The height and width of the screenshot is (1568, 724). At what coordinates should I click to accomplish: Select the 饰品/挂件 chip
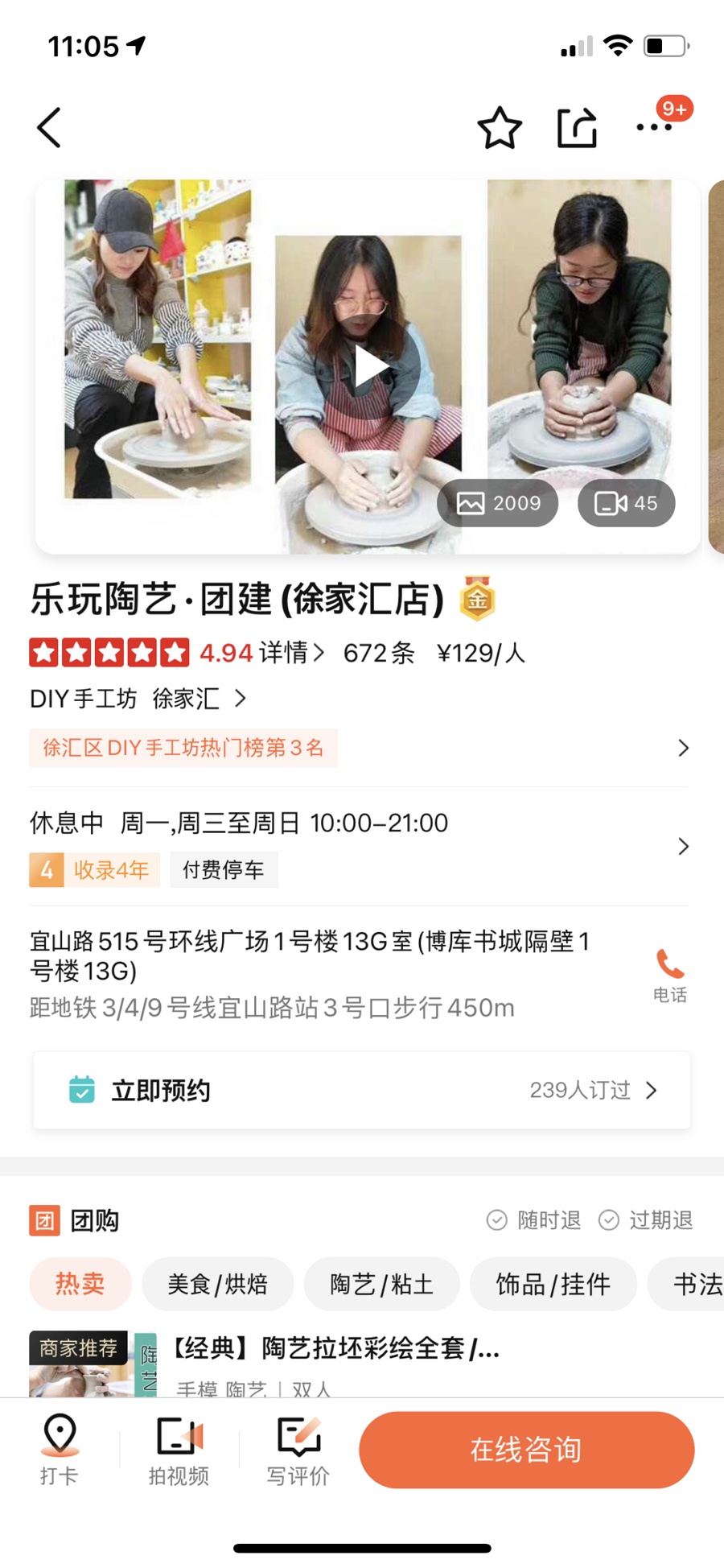pos(553,1284)
